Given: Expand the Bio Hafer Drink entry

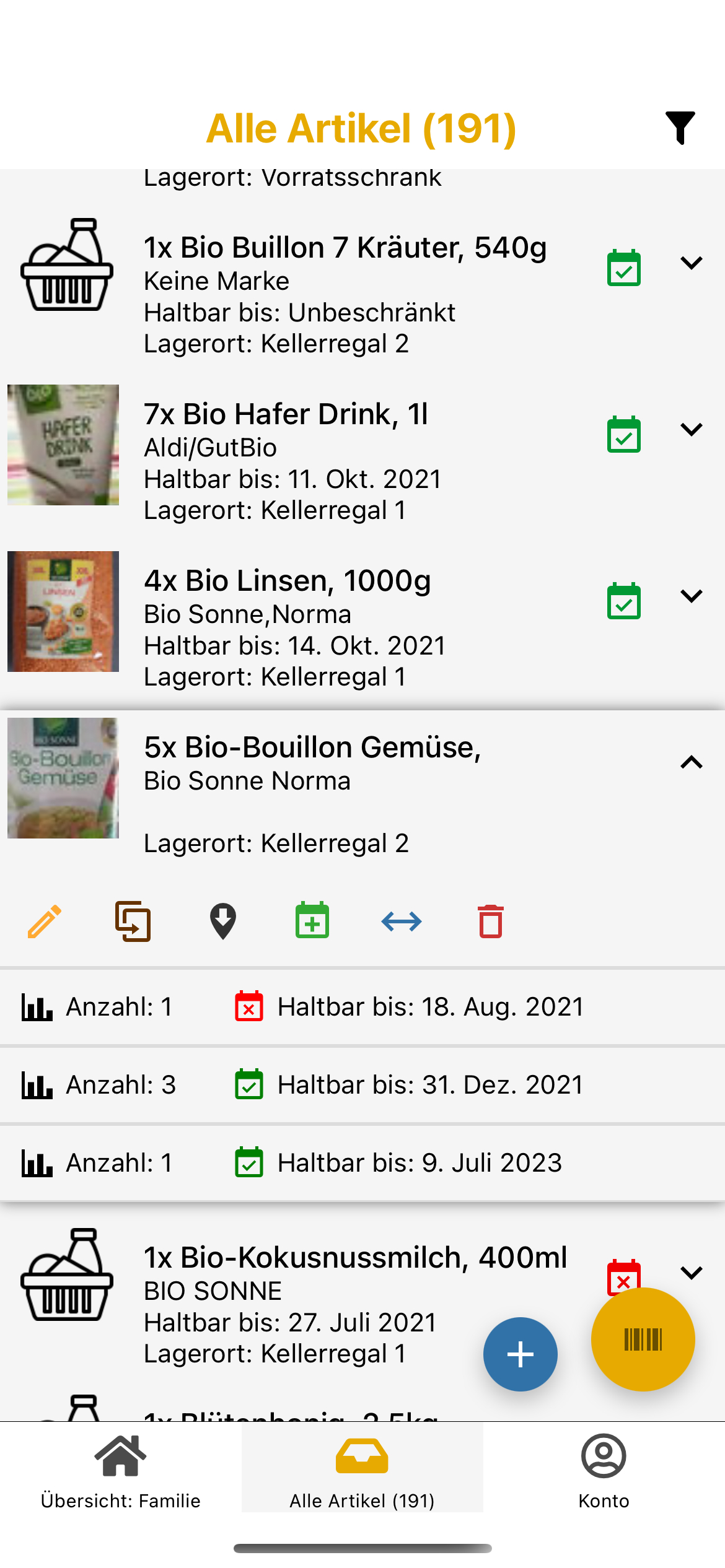Looking at the screenshot, I should tap(691, 430).
